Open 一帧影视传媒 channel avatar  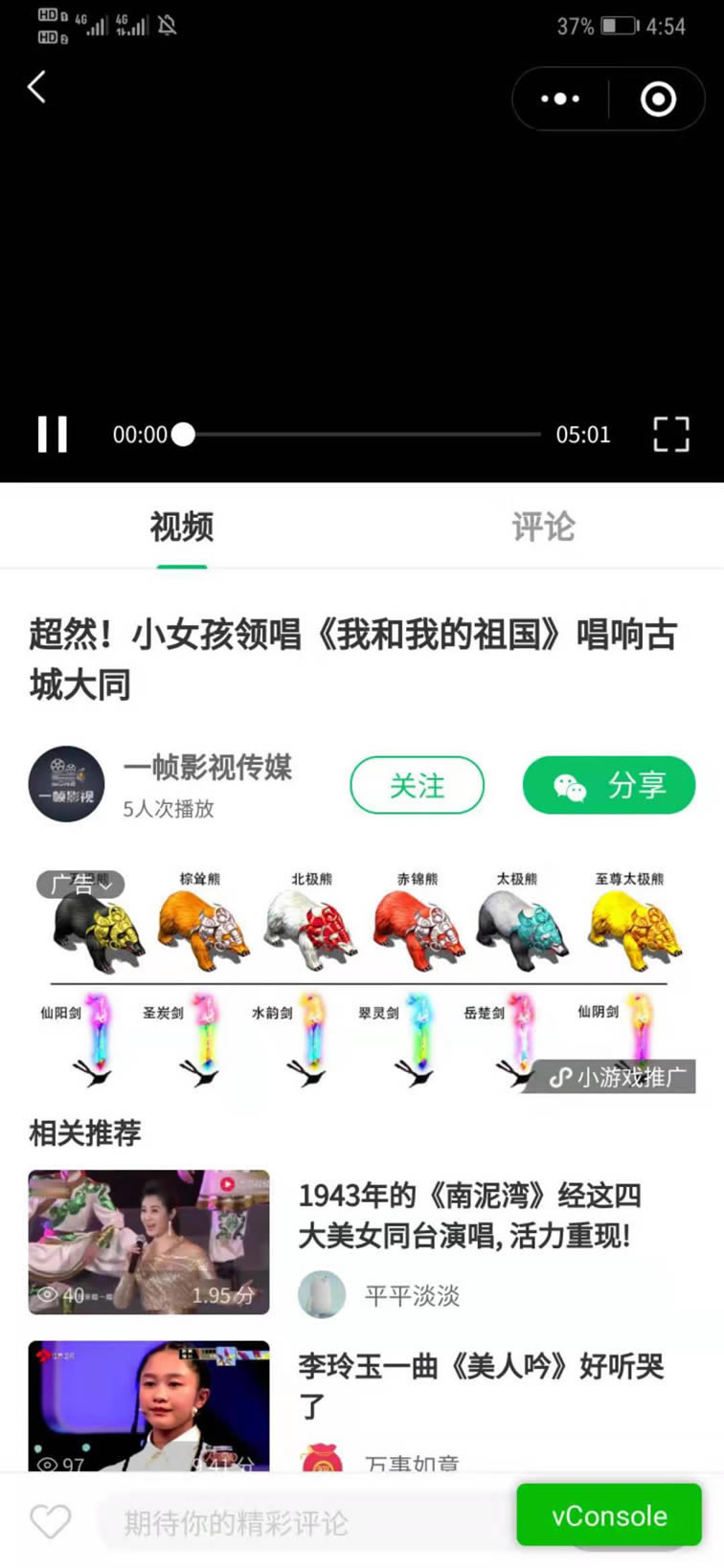click(66, 784)
